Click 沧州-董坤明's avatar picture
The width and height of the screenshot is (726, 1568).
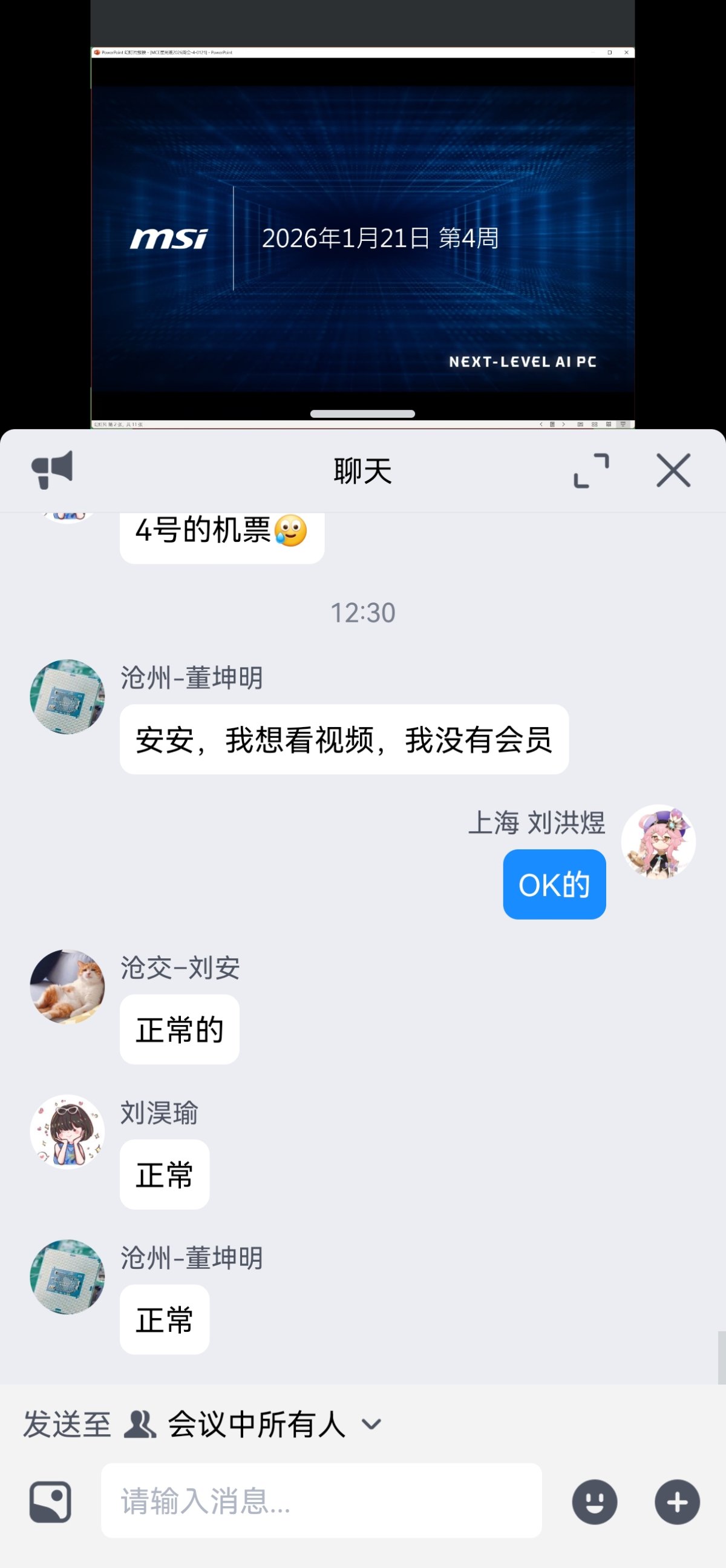pos(67,697)
